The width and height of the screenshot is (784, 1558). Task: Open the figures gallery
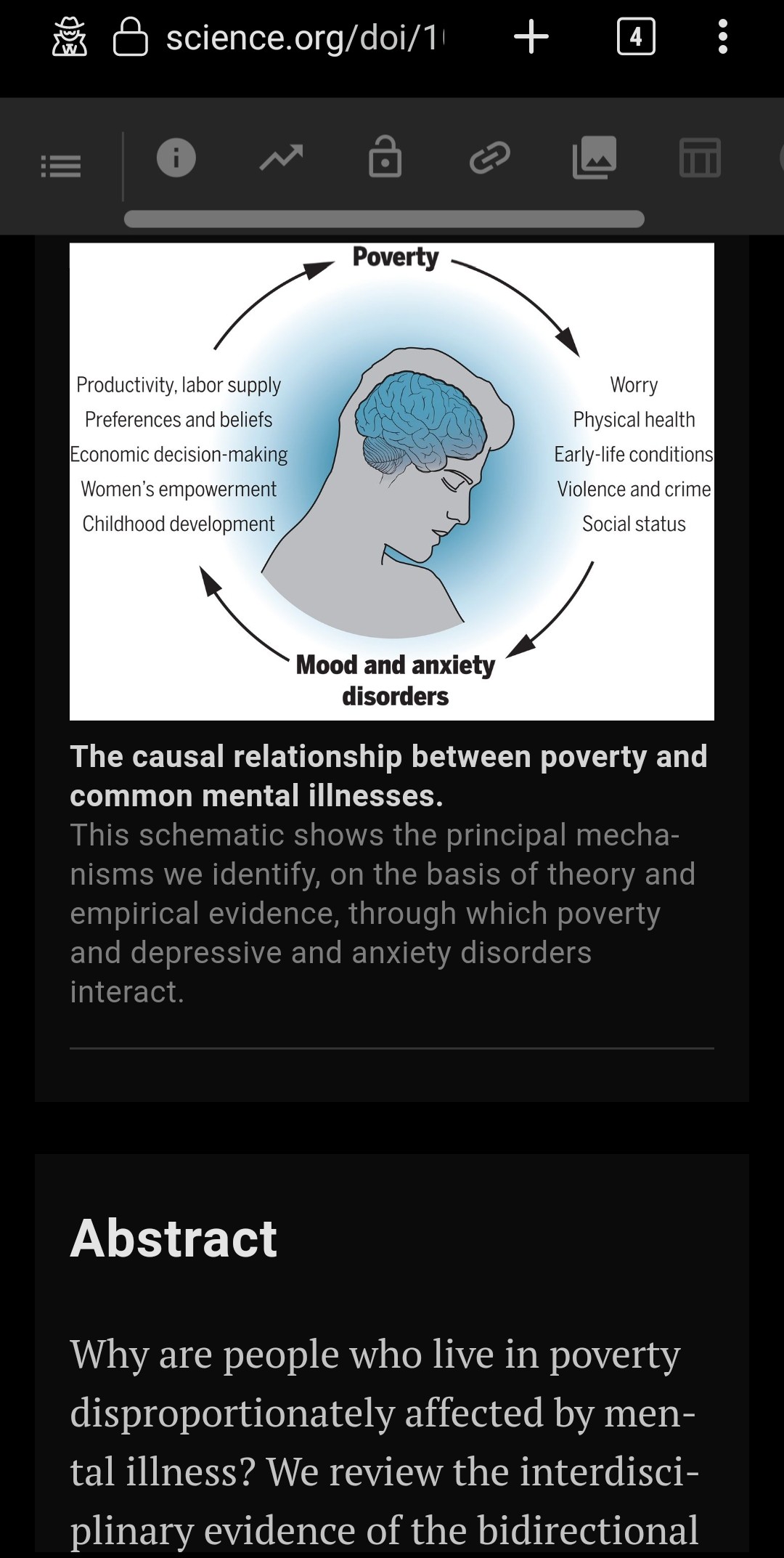tap(595, 158)
